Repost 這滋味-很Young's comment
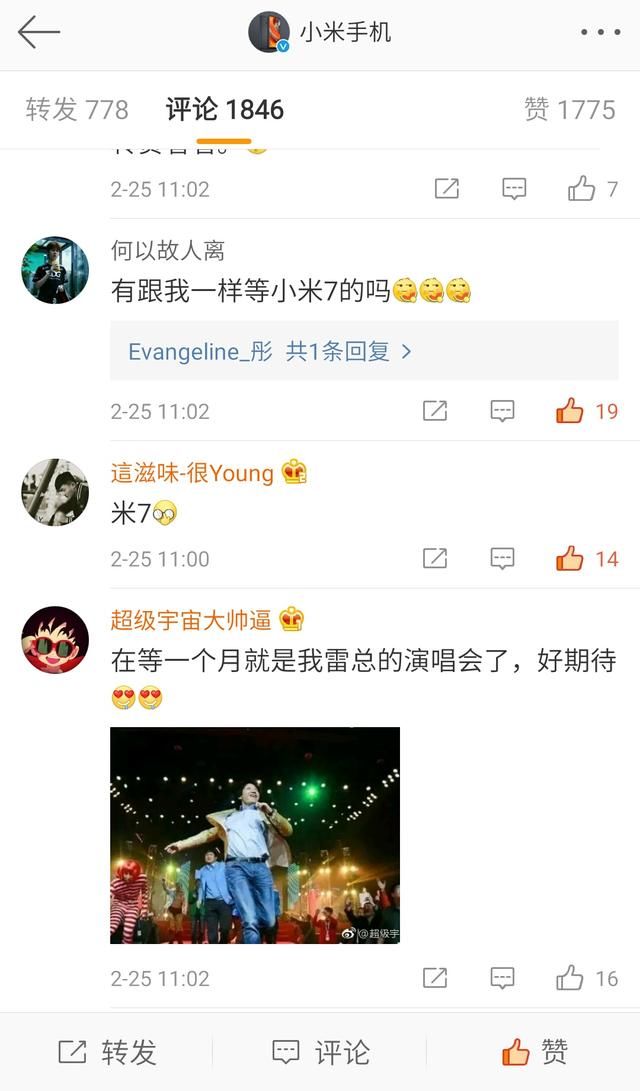 [x=435, y=559]
